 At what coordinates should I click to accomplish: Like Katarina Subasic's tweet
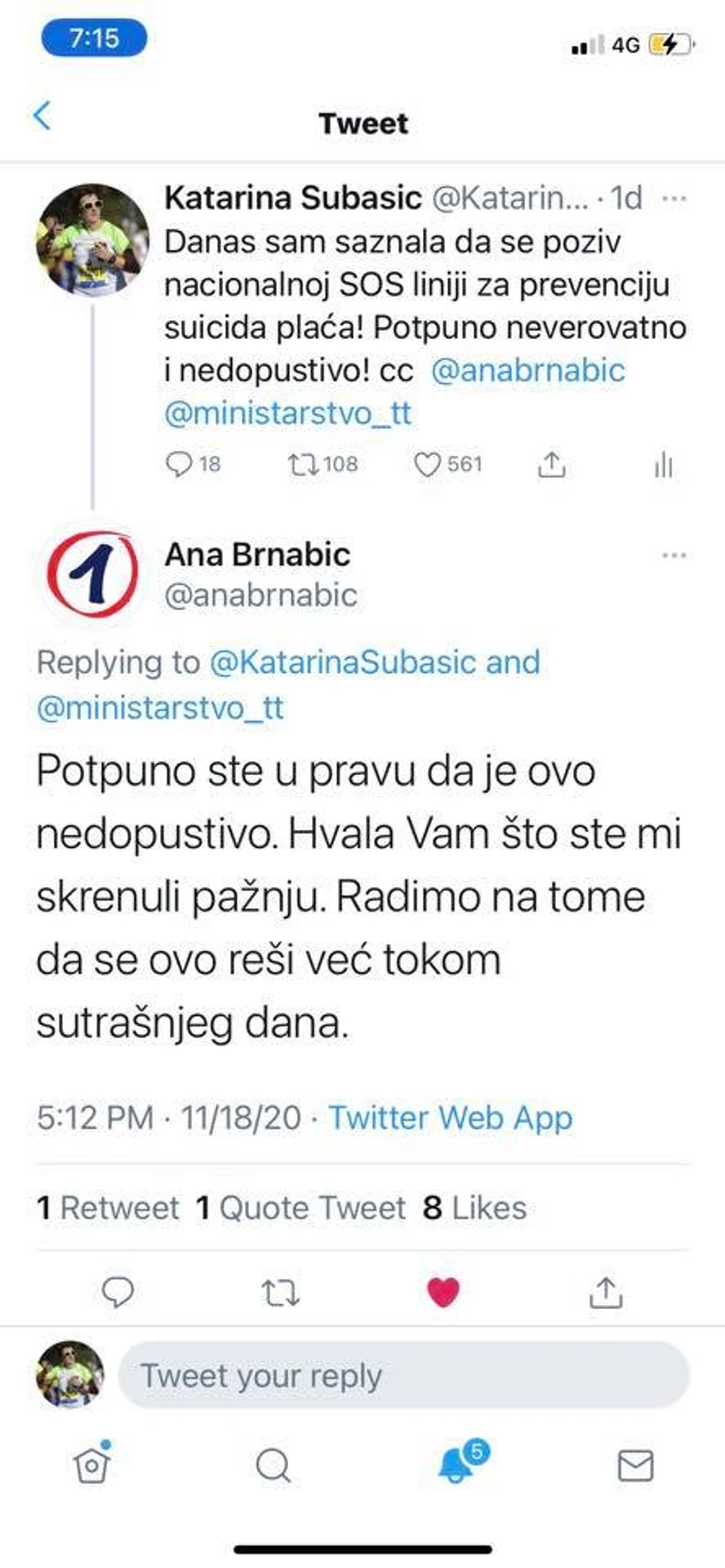point(429,465)
